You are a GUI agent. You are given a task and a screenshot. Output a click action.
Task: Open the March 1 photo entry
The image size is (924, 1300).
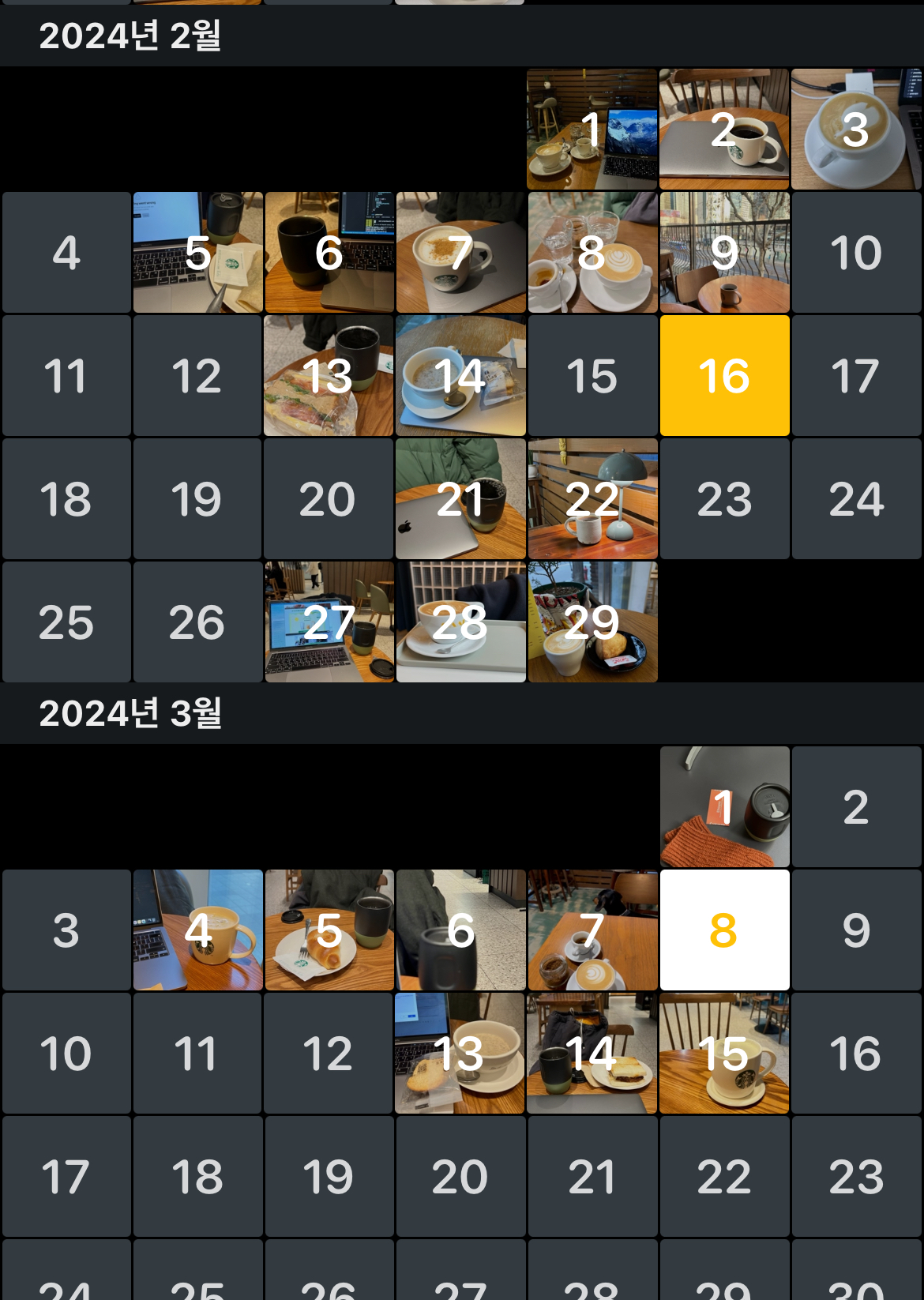point(724,806)
